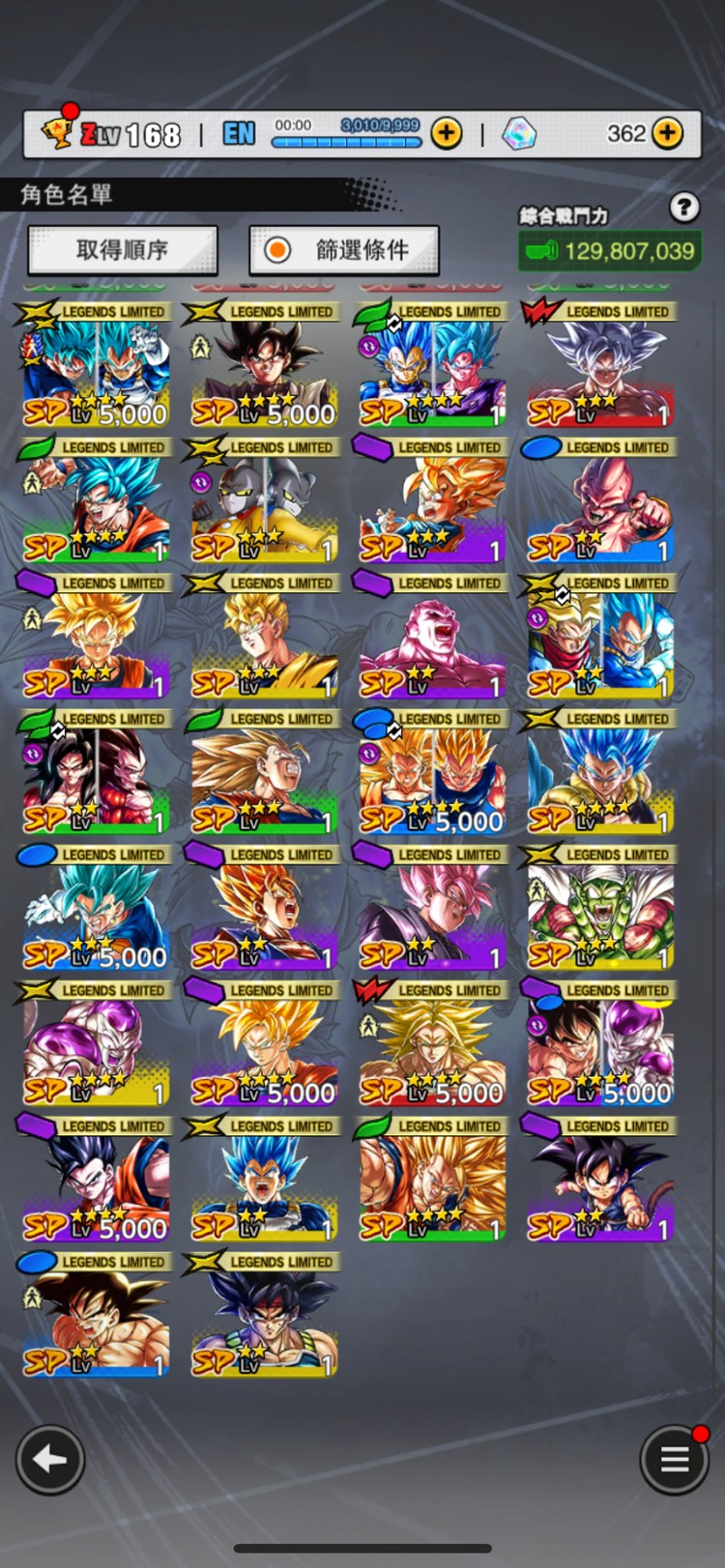Add more crystals with plus button
Viewport: 725px width, 1568px height.
pos(667,133)
